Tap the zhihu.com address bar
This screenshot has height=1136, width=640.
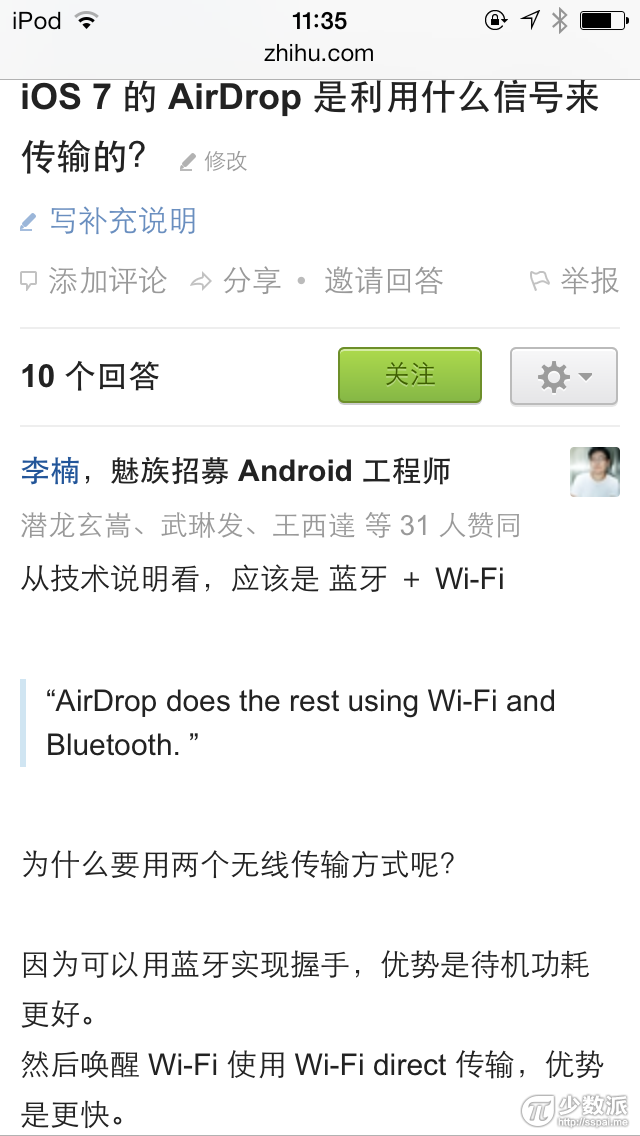[320, 53]
